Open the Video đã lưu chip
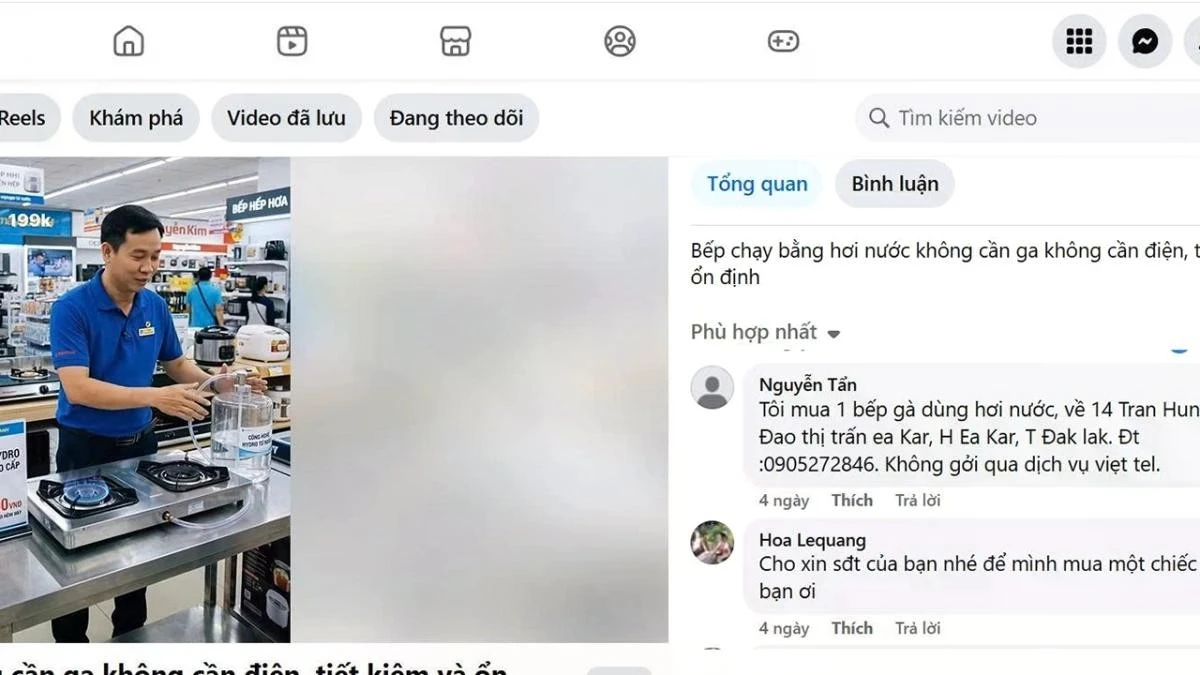The width and height of the screenshot is (1200, 675). click(286, 118)
